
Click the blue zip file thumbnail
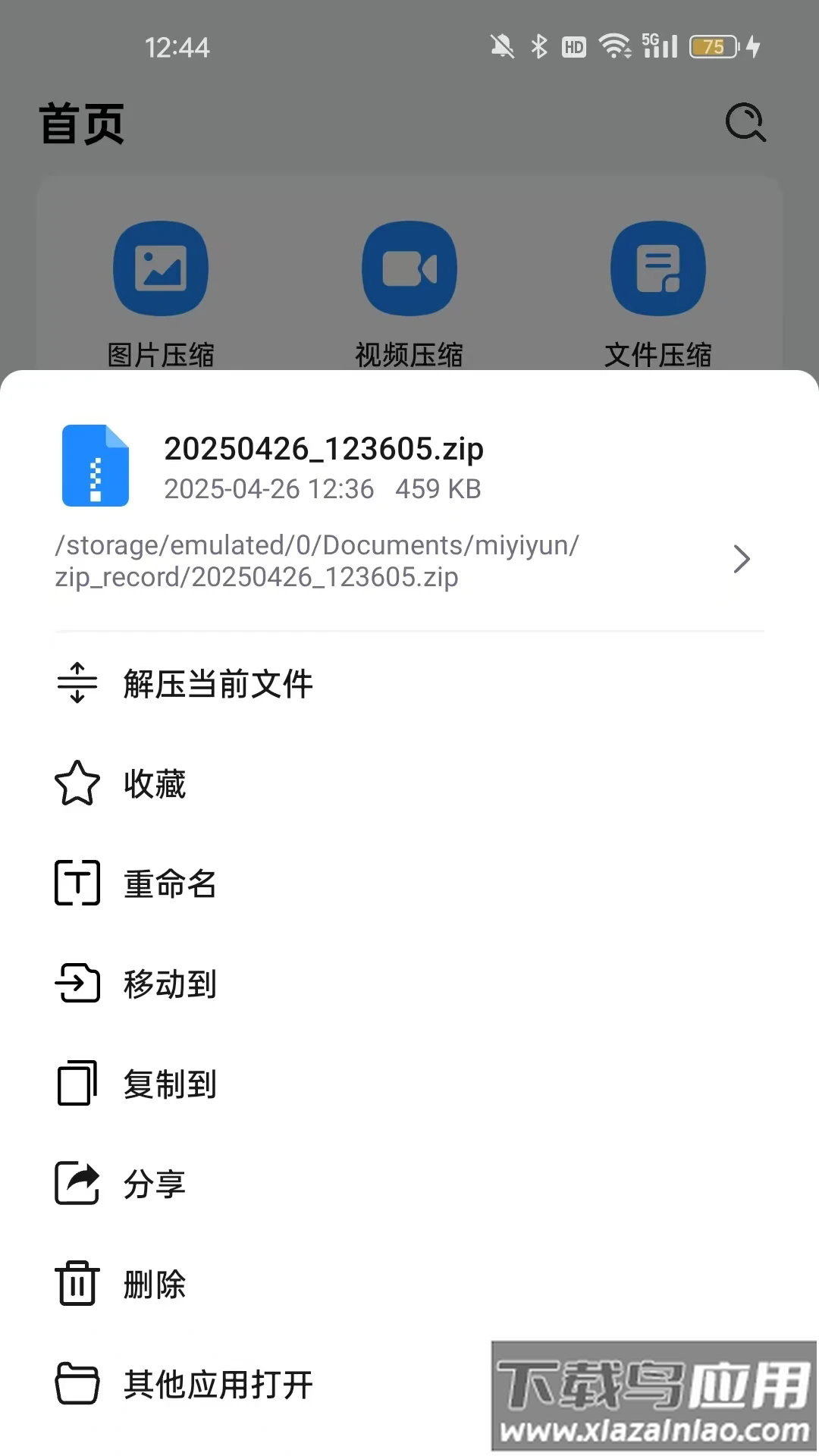(95, 465)
